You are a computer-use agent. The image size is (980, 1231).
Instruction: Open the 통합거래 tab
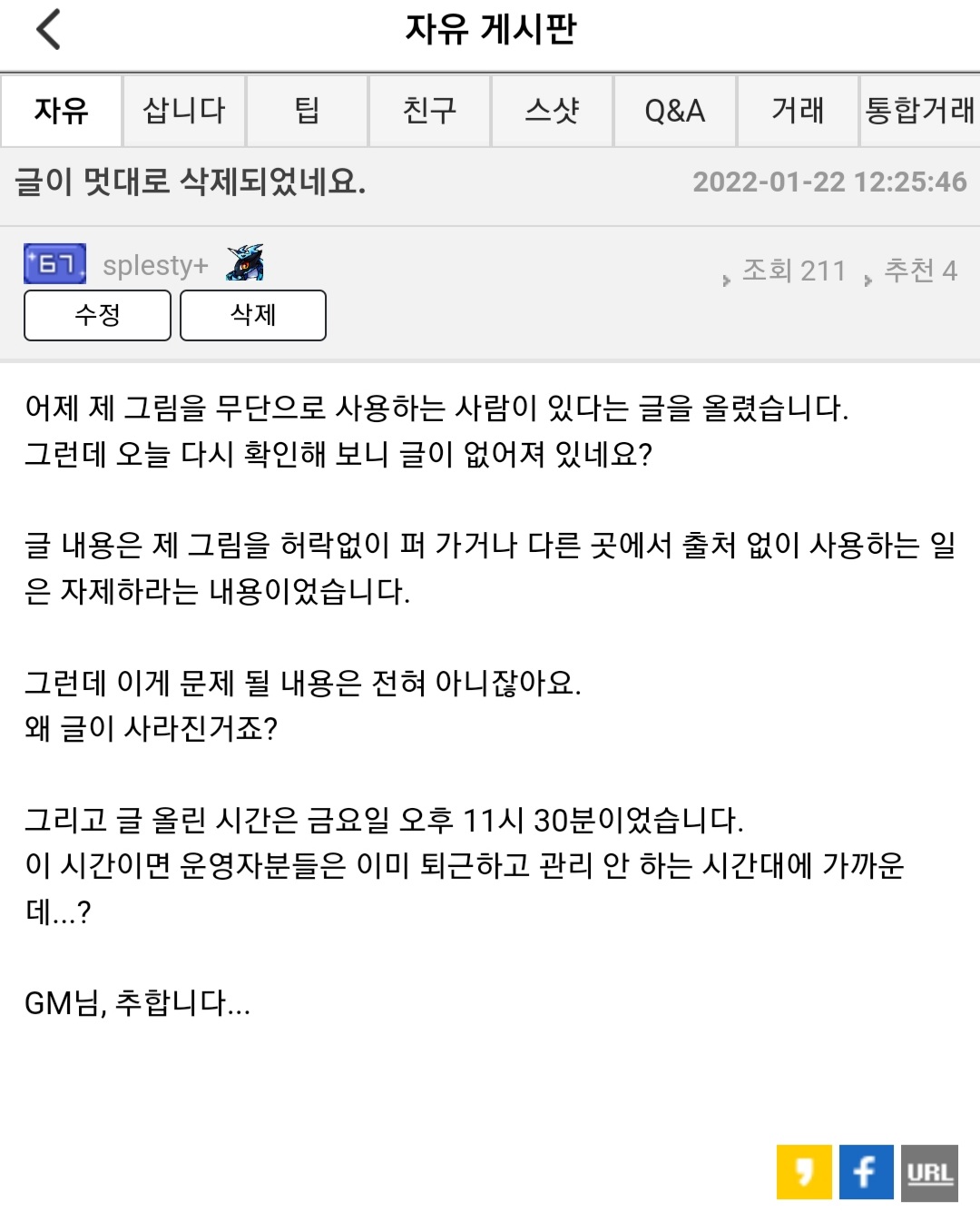pos(919,111)
